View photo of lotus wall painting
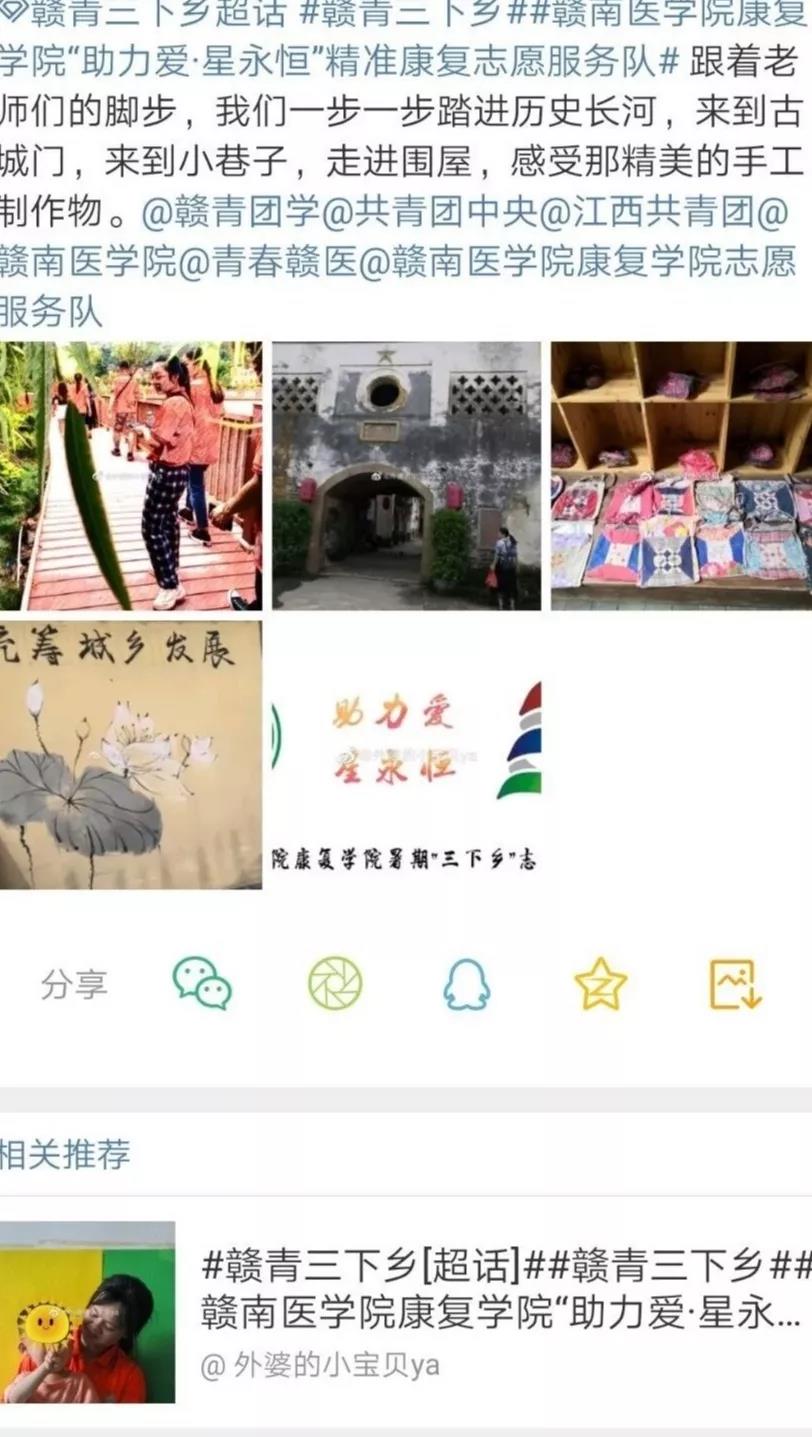This screenshot has height=1437, width=812. click(130, 755)
